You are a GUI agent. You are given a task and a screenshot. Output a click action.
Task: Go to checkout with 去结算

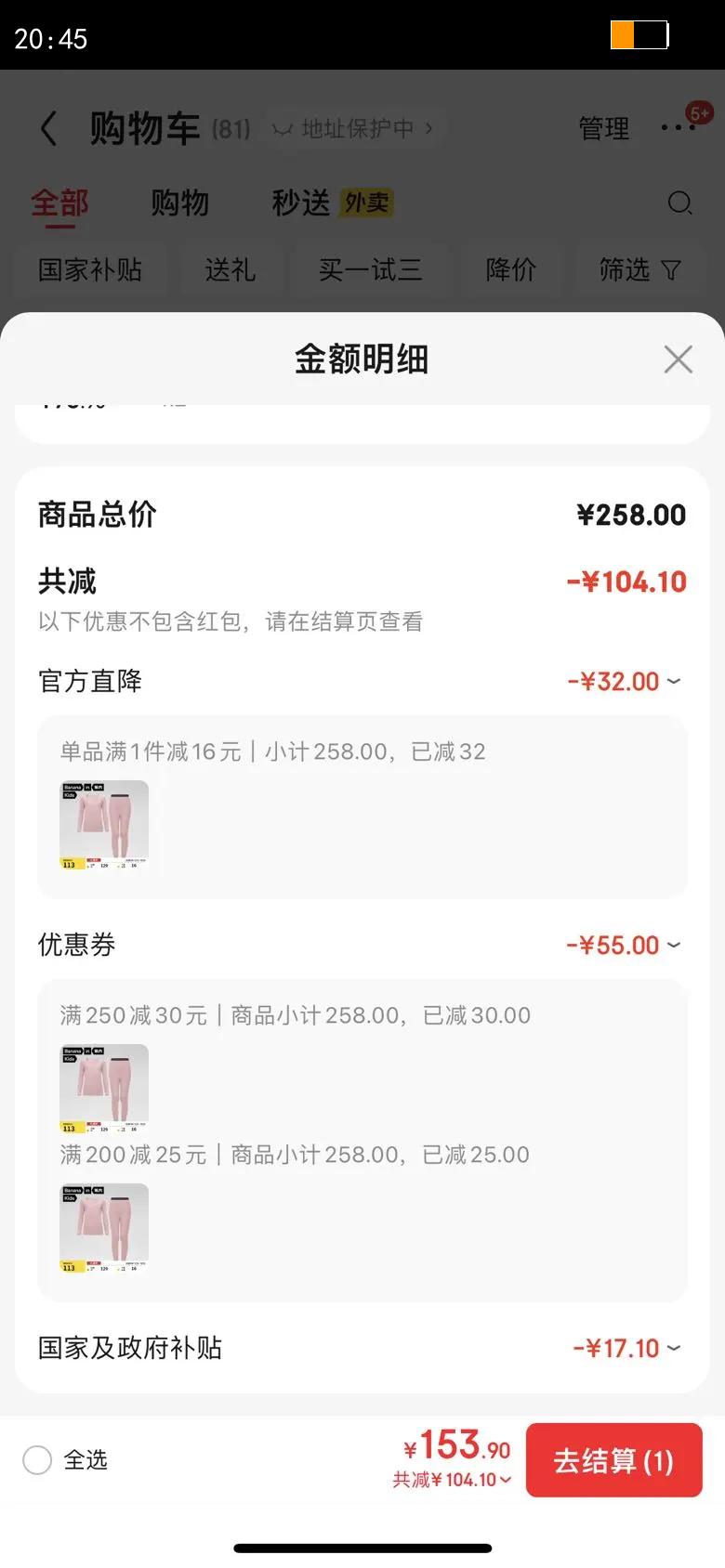tap(613, 1460)
